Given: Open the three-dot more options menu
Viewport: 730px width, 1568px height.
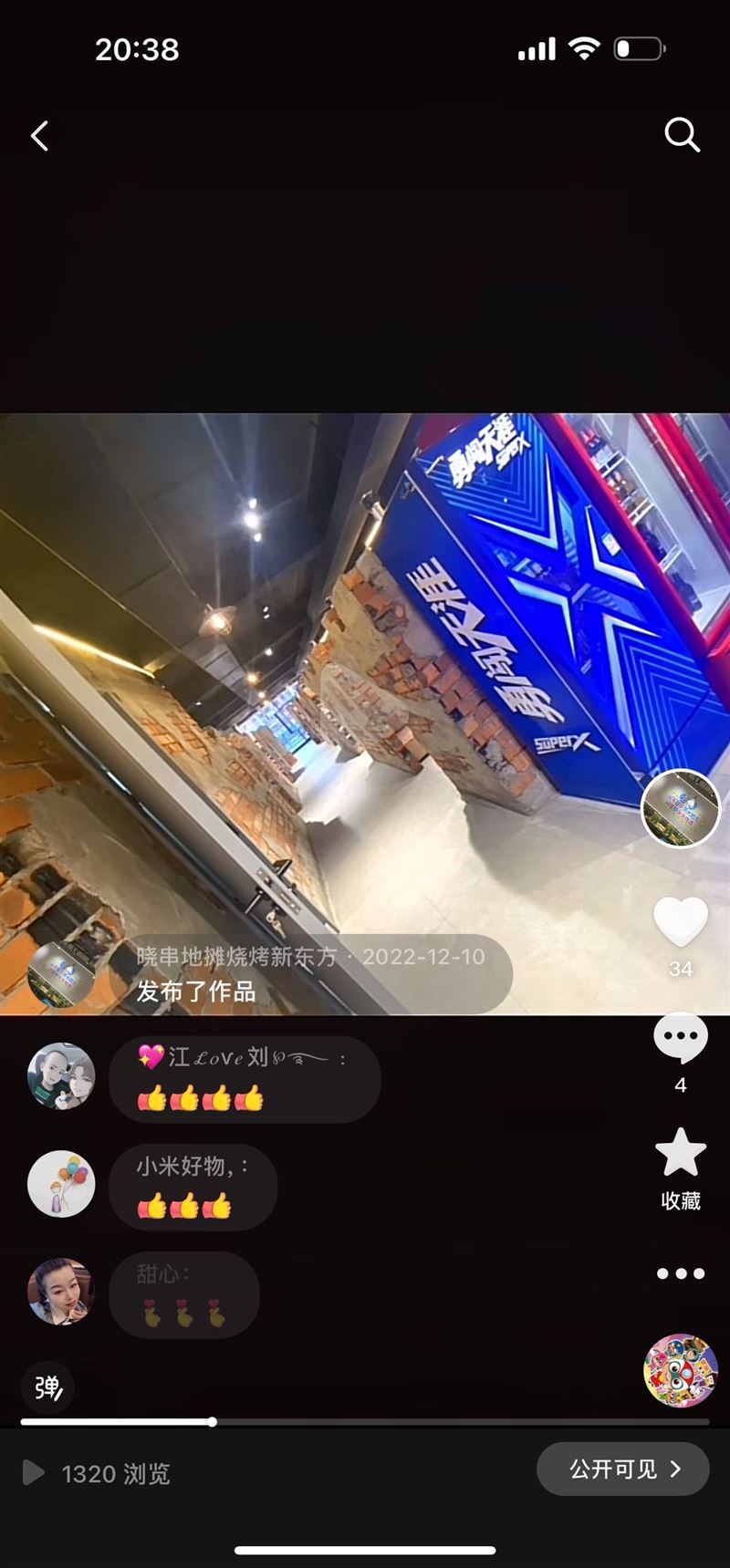Looking at the screenshot, I should [x=681, y=1273].
